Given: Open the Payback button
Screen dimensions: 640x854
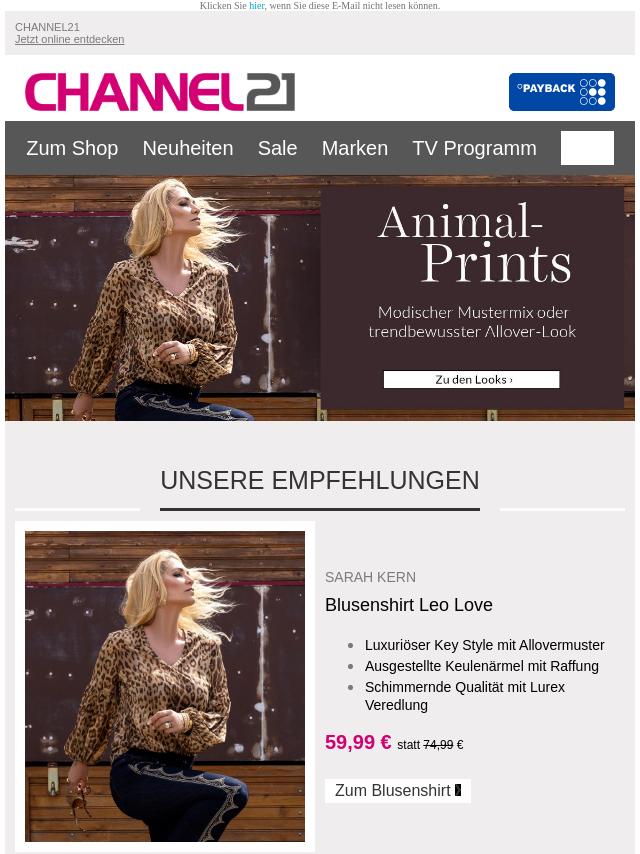Looking at the screenshot, I should point(561,92).
